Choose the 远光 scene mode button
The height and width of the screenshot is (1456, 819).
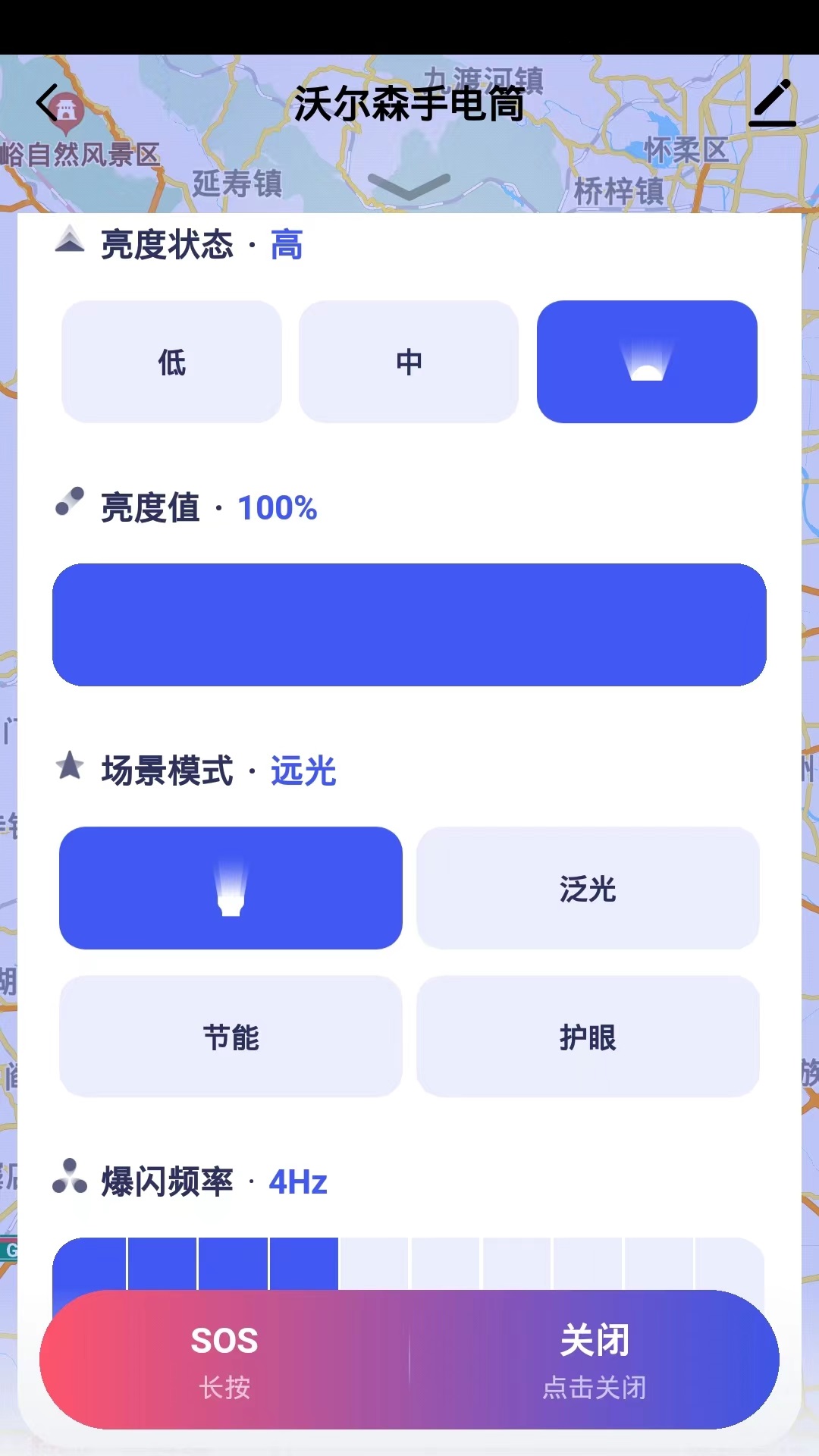coord(231,888)
